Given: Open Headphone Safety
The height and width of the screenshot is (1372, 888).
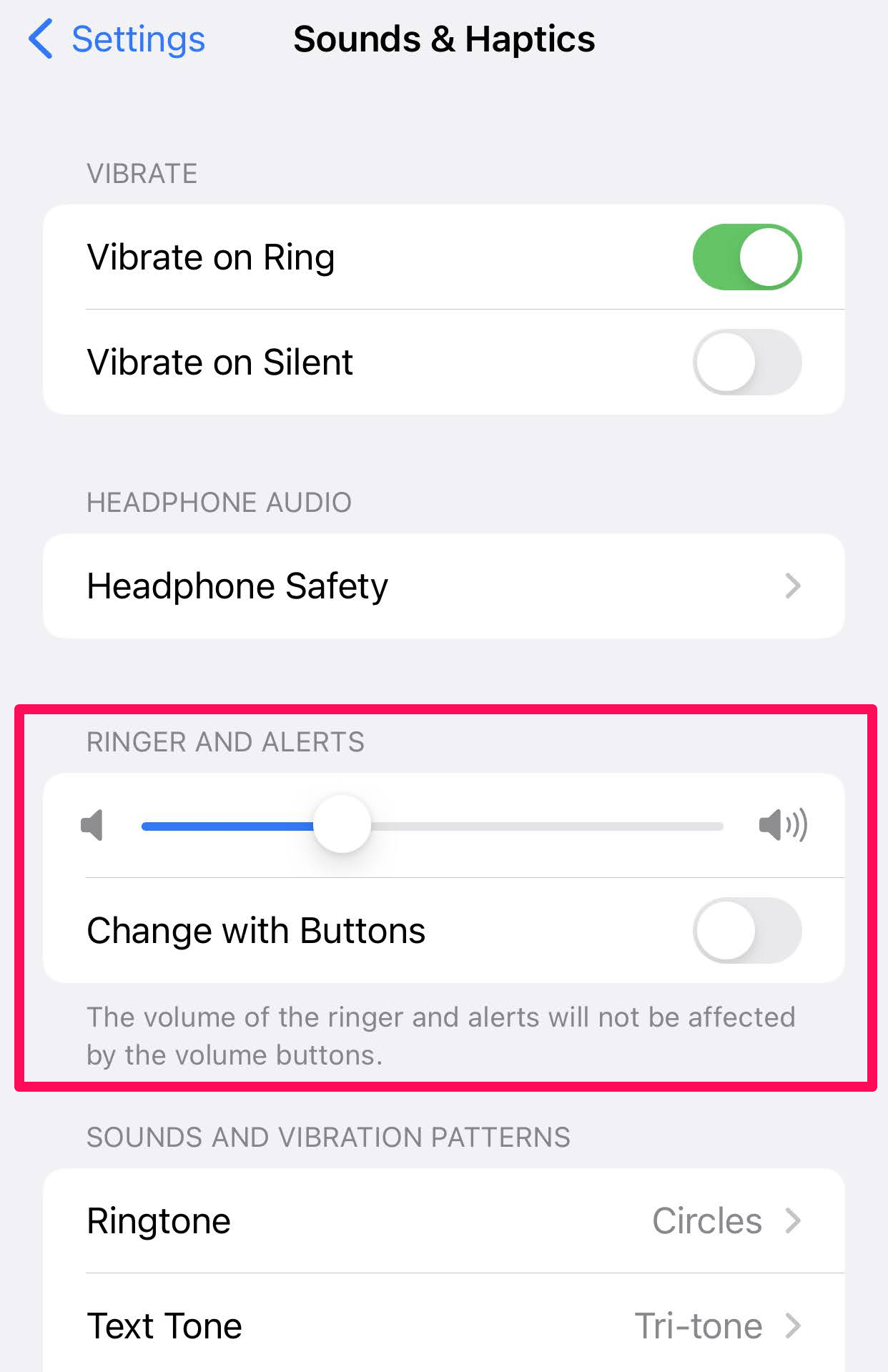Looking at the screenshot, I should [x=443, y=586].
